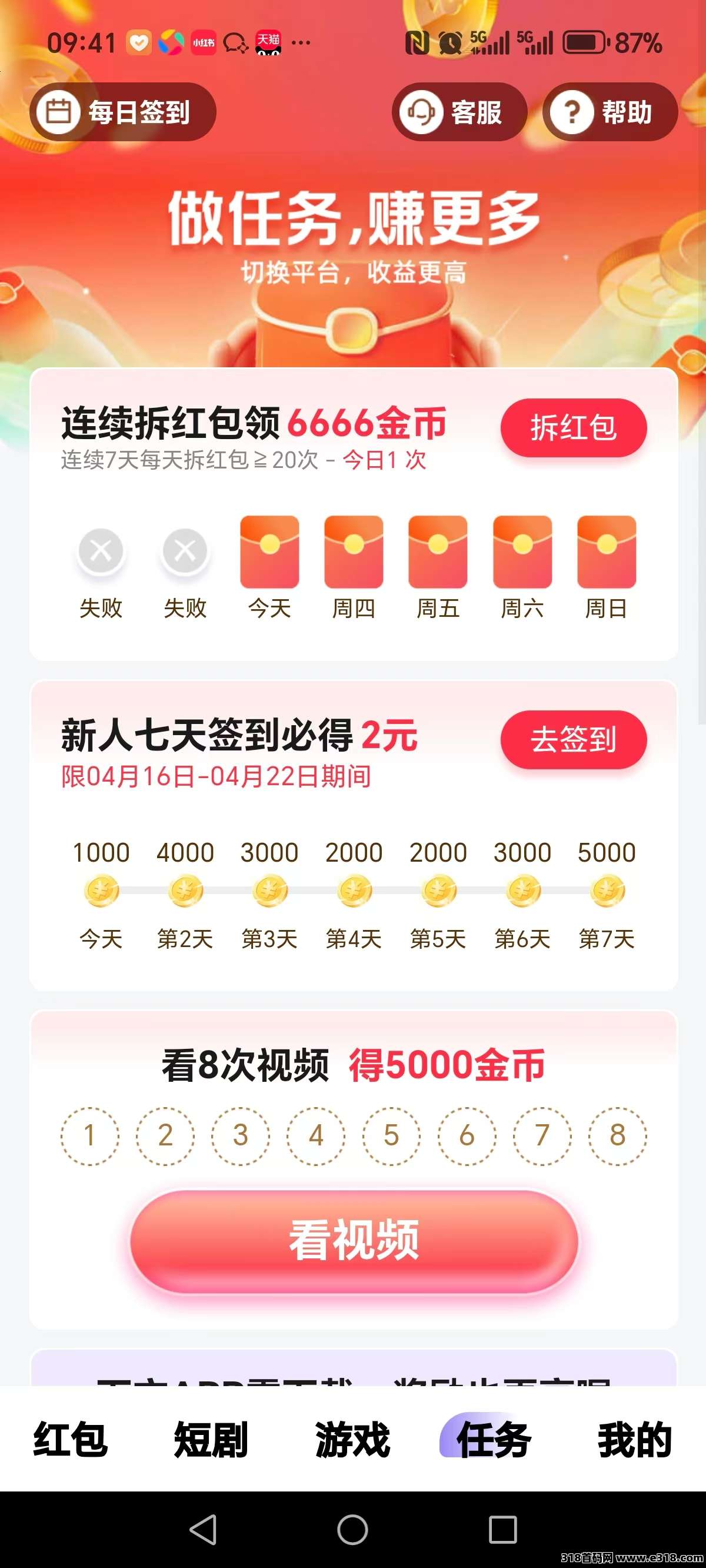Image resolution: width=706 pixels, height=1568 pixels.
Task: Go back using the system back button
Action: (x=204, y=1529)
